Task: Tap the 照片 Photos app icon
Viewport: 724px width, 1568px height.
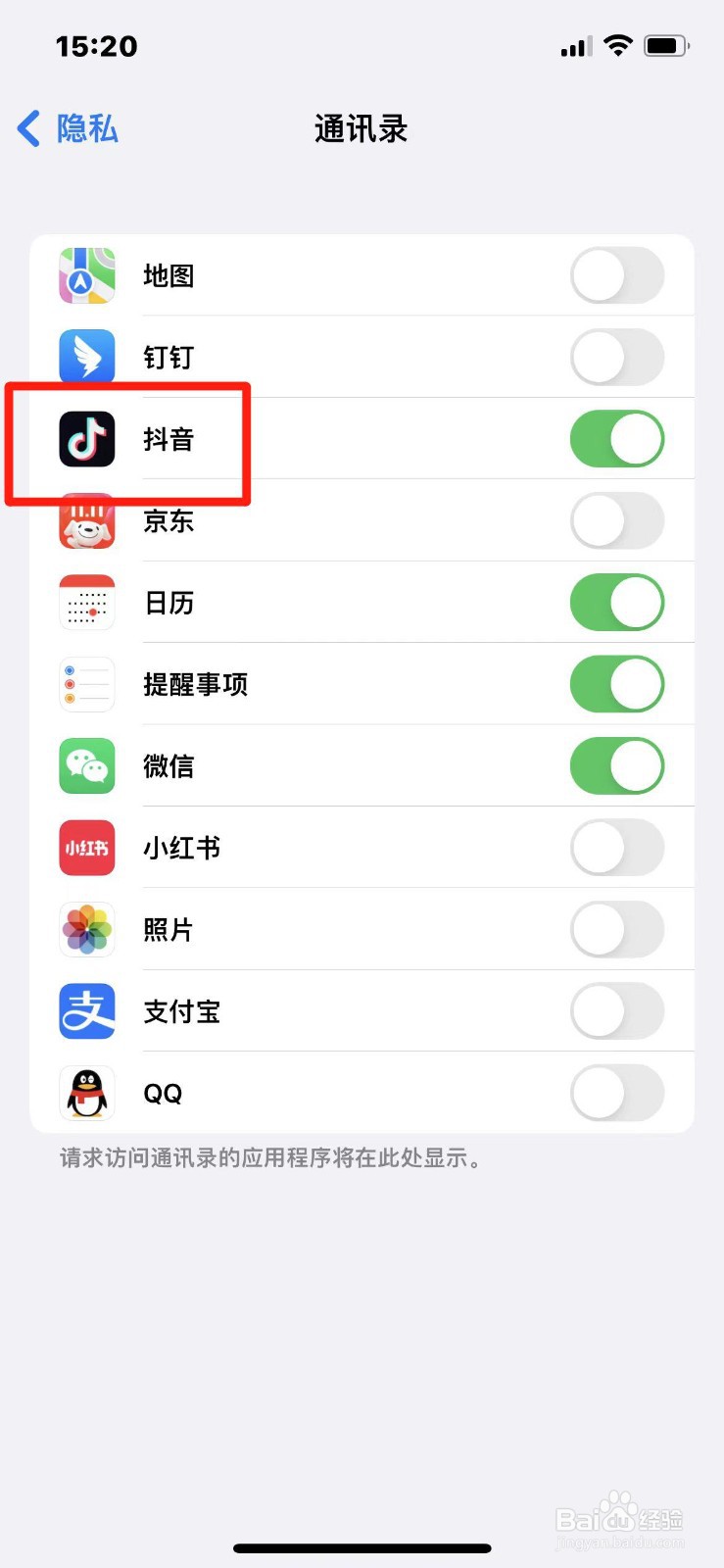Action: [86, 930]
